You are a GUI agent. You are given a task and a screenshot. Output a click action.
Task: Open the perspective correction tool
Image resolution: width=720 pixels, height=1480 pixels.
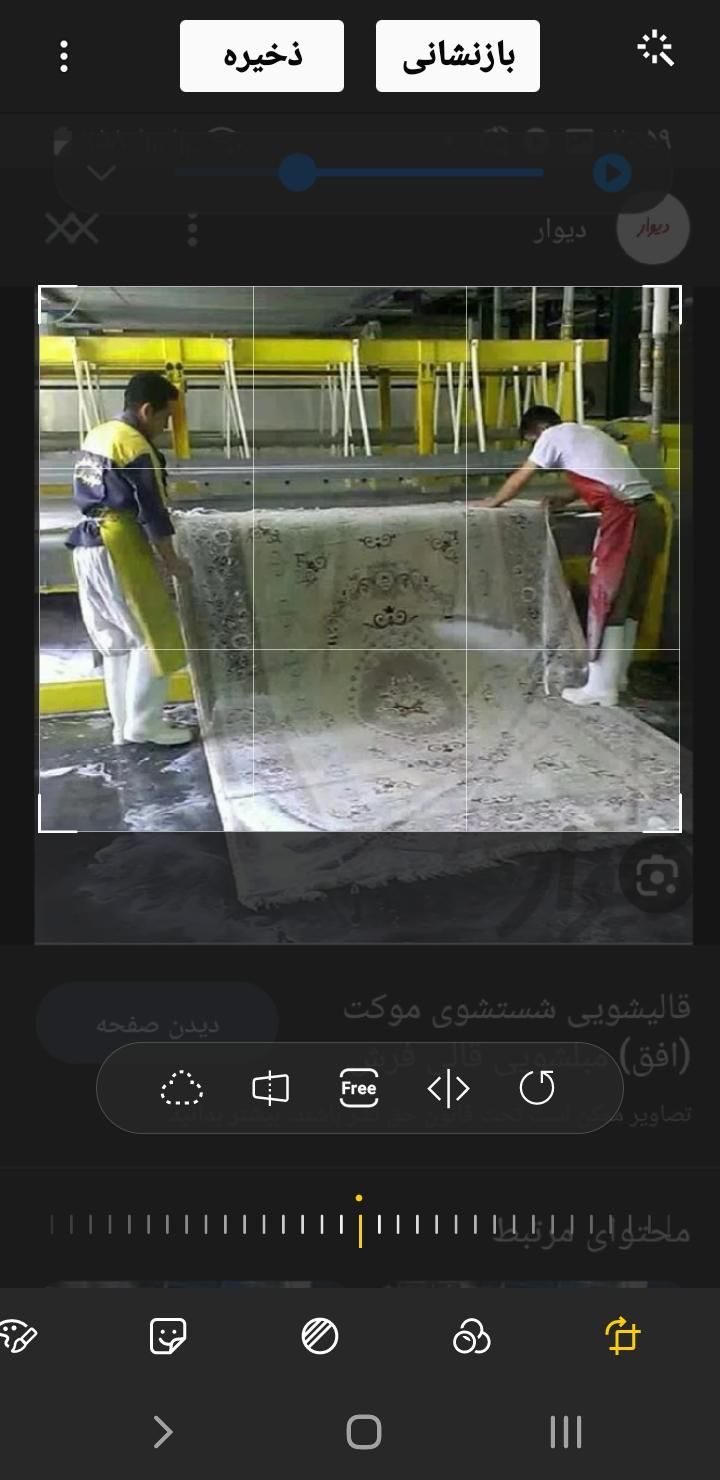click(x=270, y=1088)
